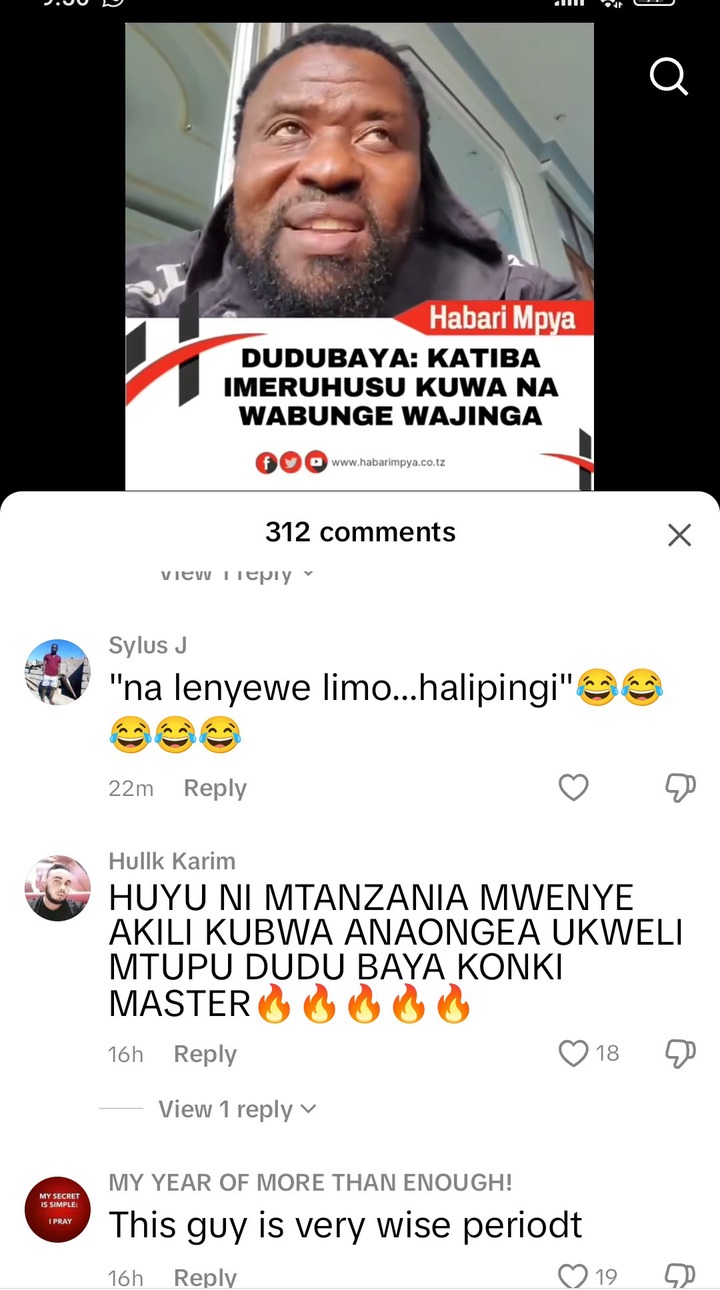720x1290 pixels.
Task: Open Hullk Karim's profile avatar
Action: click(57, 888)
